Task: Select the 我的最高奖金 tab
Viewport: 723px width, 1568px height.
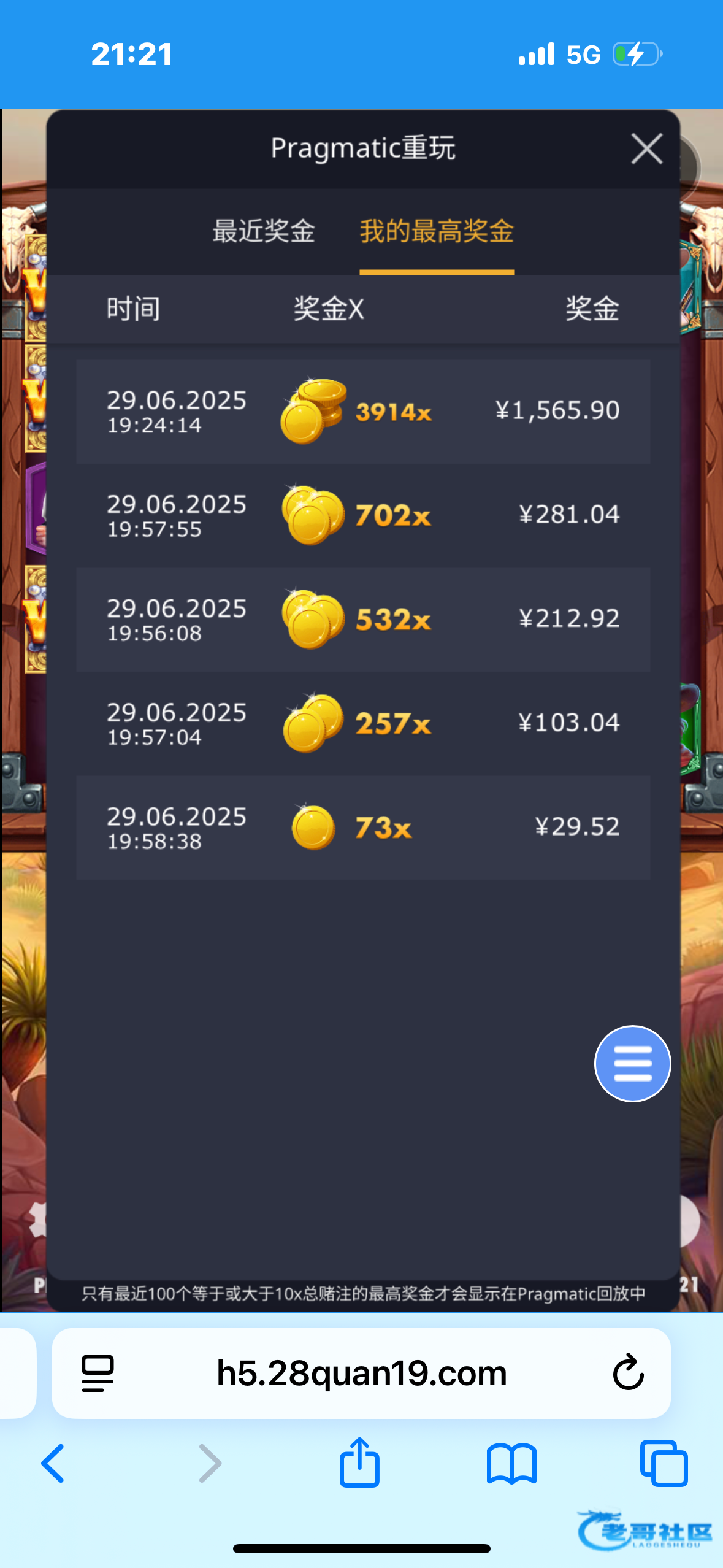Action: [436, 232]
